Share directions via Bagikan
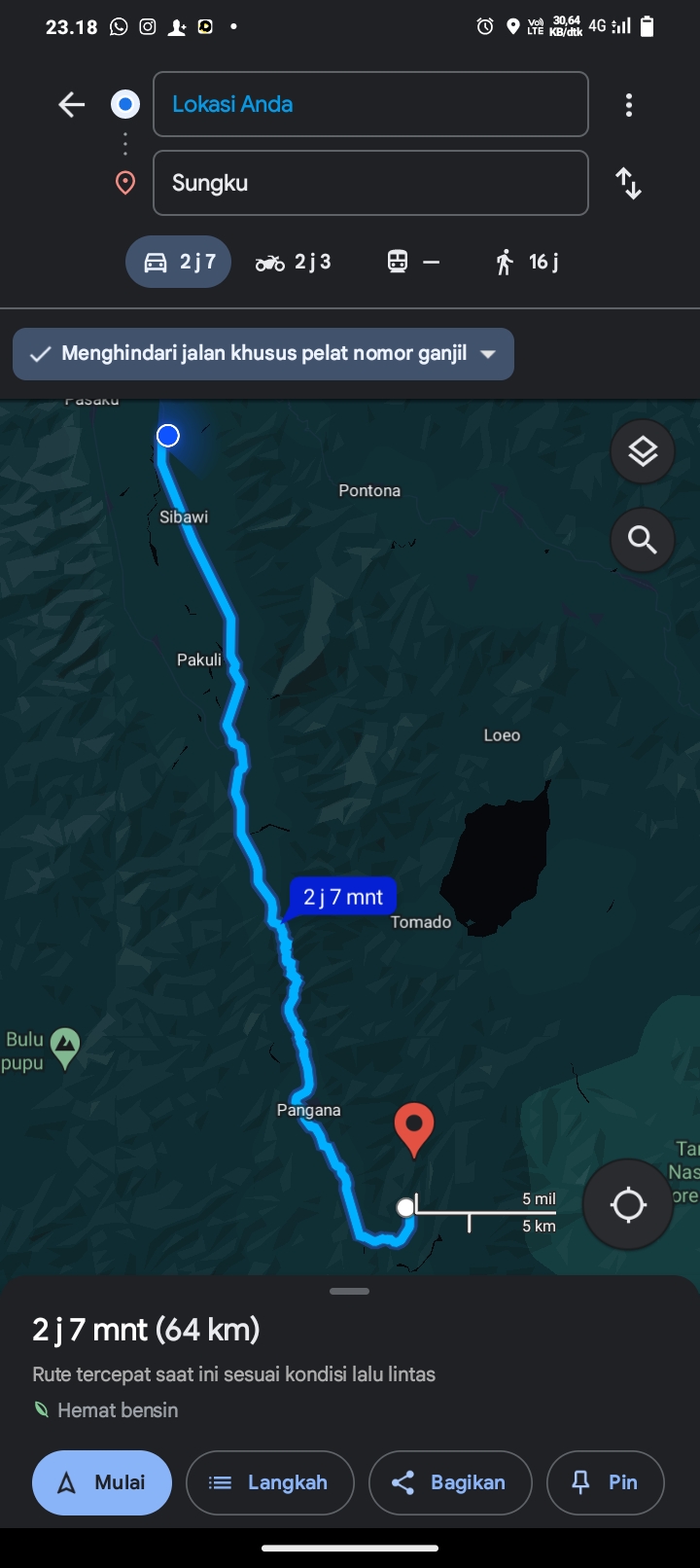The width and height of the screenshot is (700, 1568). coord(450,1482)
